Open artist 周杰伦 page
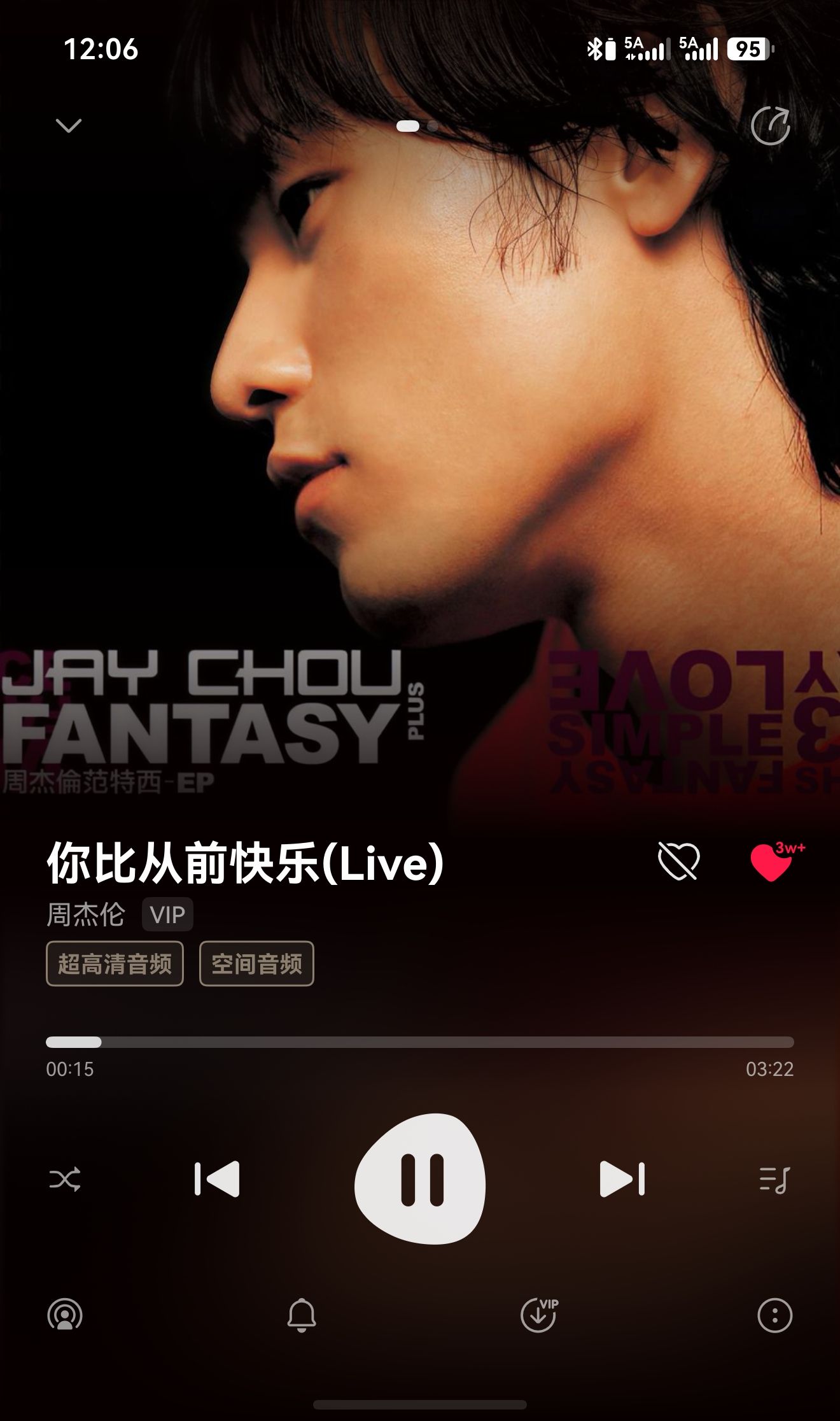 click(85, 914)
